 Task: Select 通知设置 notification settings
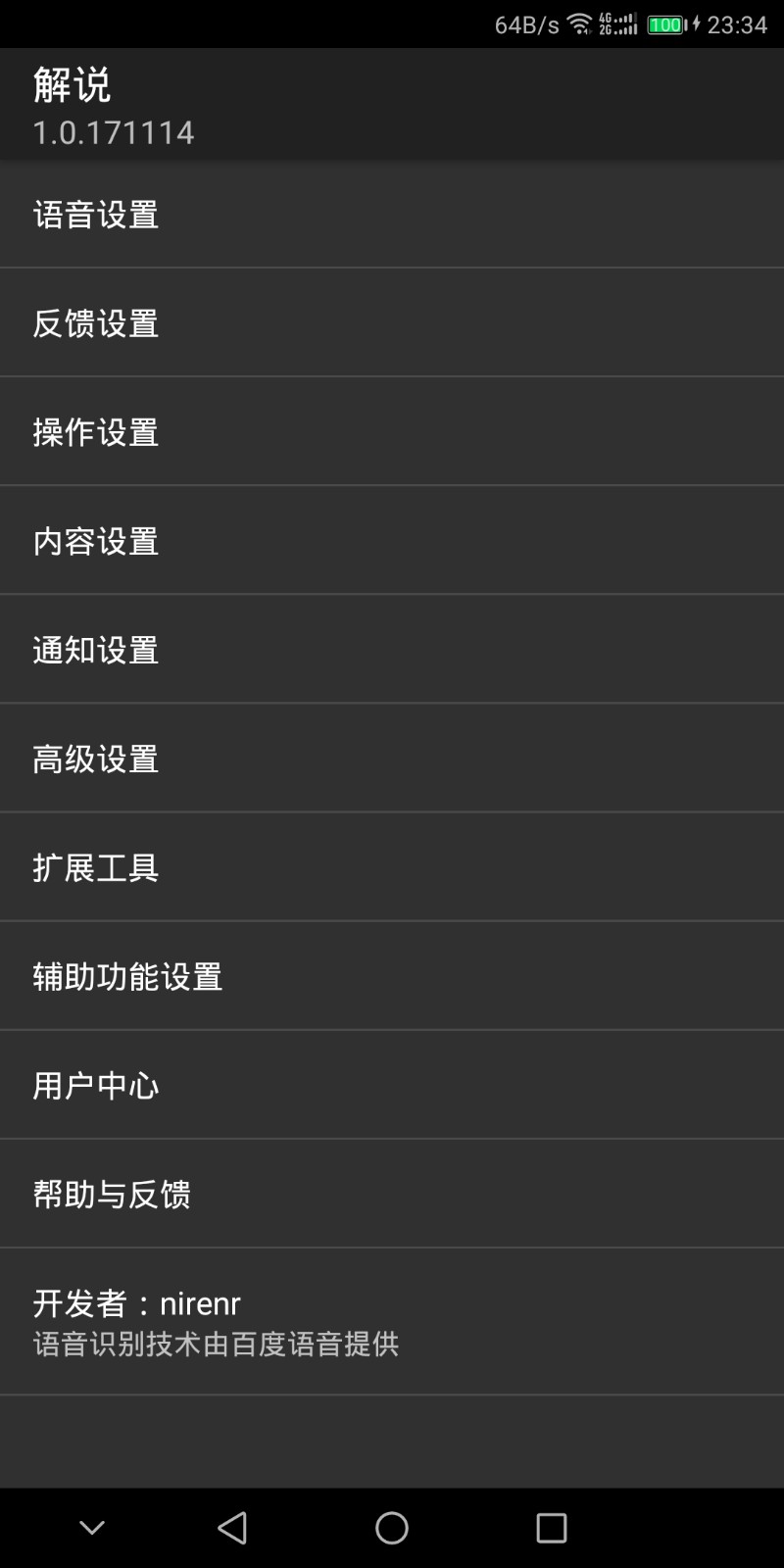pos(392,649)
